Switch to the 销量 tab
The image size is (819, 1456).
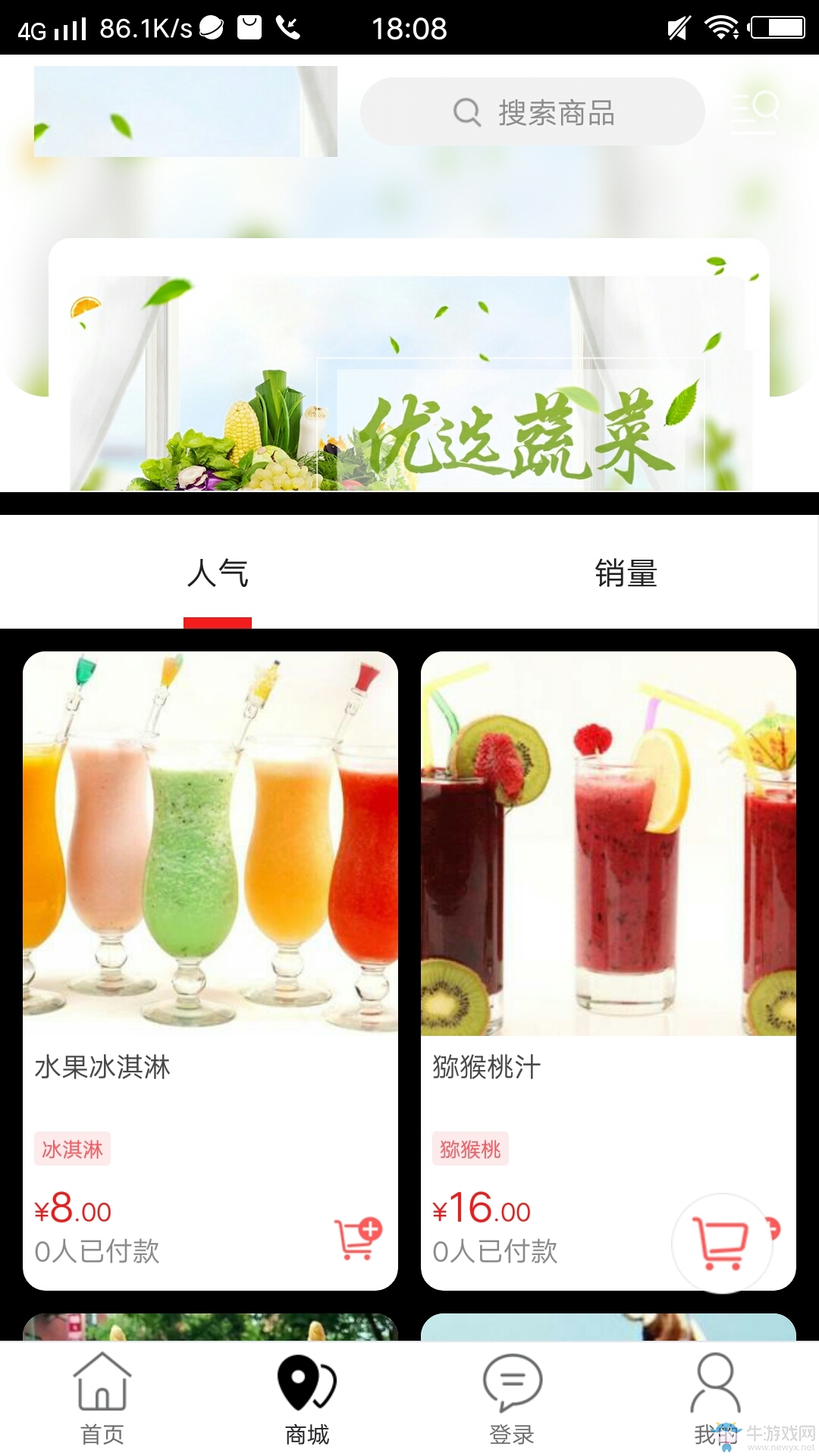click(x=626, y=573)
